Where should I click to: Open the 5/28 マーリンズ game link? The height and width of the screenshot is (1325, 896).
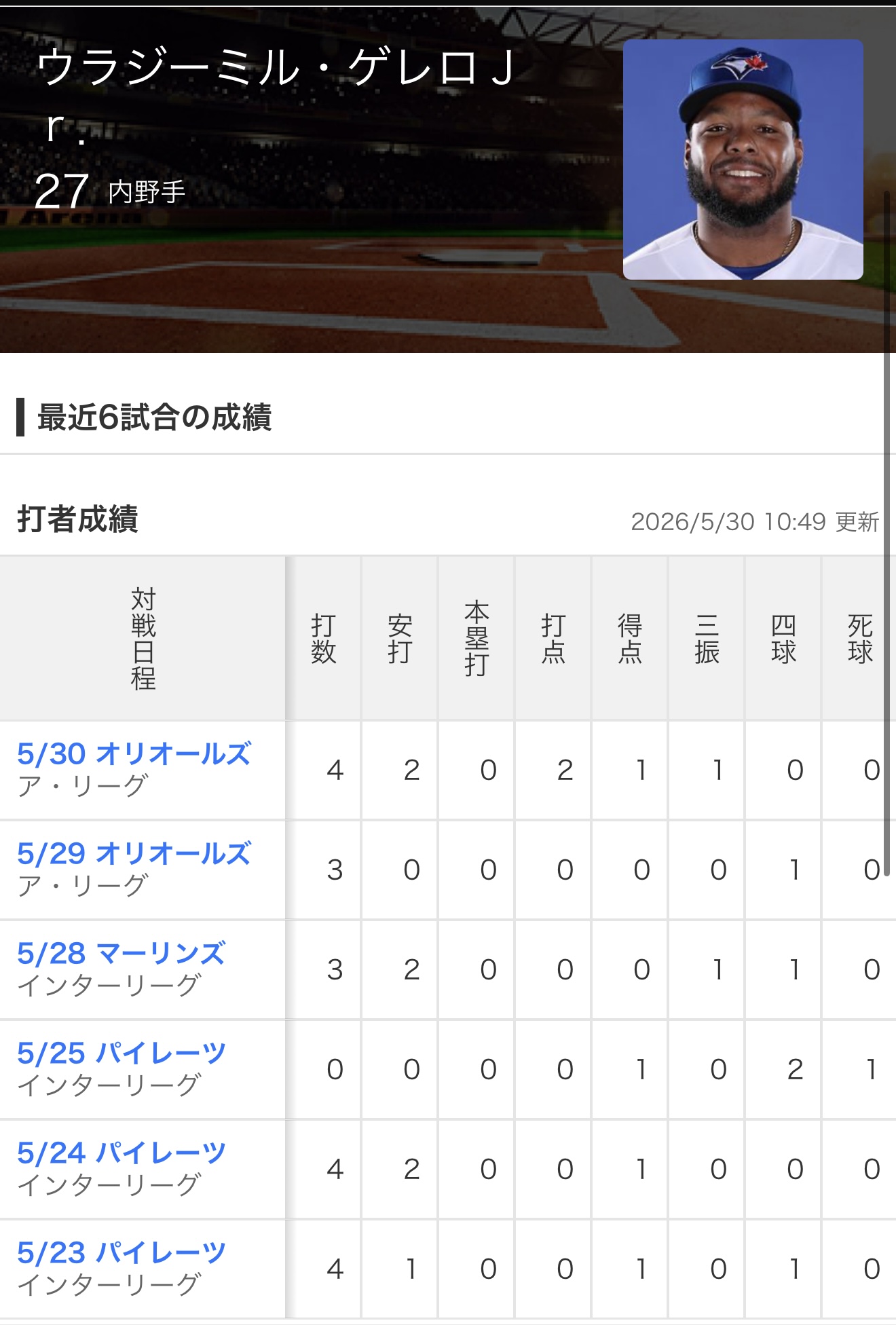tap(122, 954)
